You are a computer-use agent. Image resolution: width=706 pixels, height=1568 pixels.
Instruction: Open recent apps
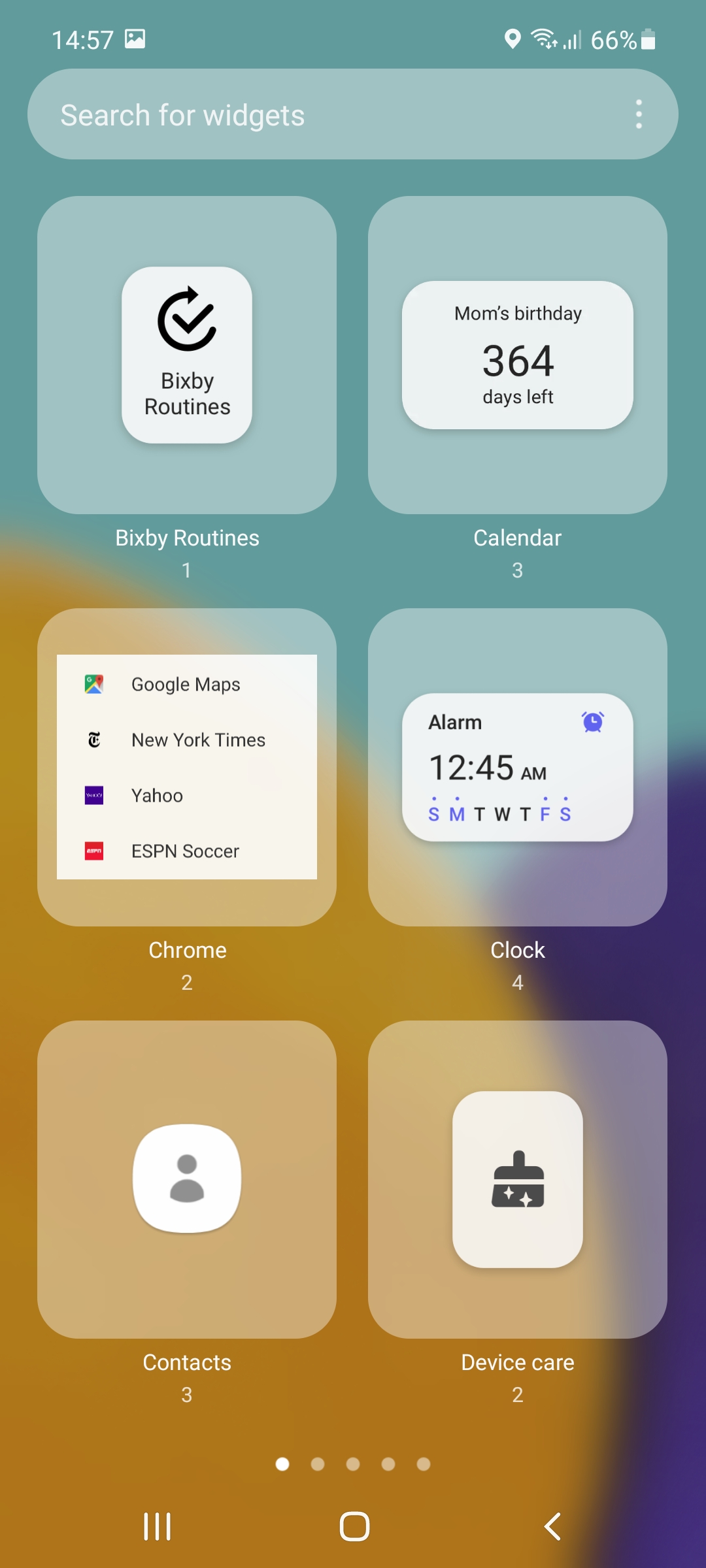(x=157, y=1527)
